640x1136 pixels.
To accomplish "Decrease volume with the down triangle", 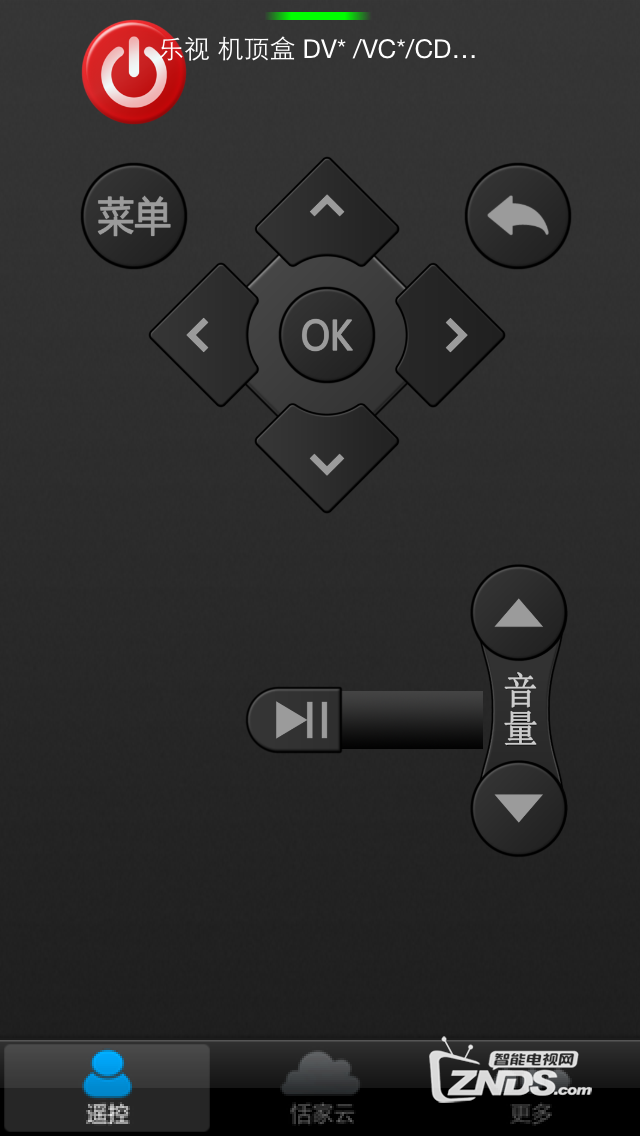I will tap(519, 808).
